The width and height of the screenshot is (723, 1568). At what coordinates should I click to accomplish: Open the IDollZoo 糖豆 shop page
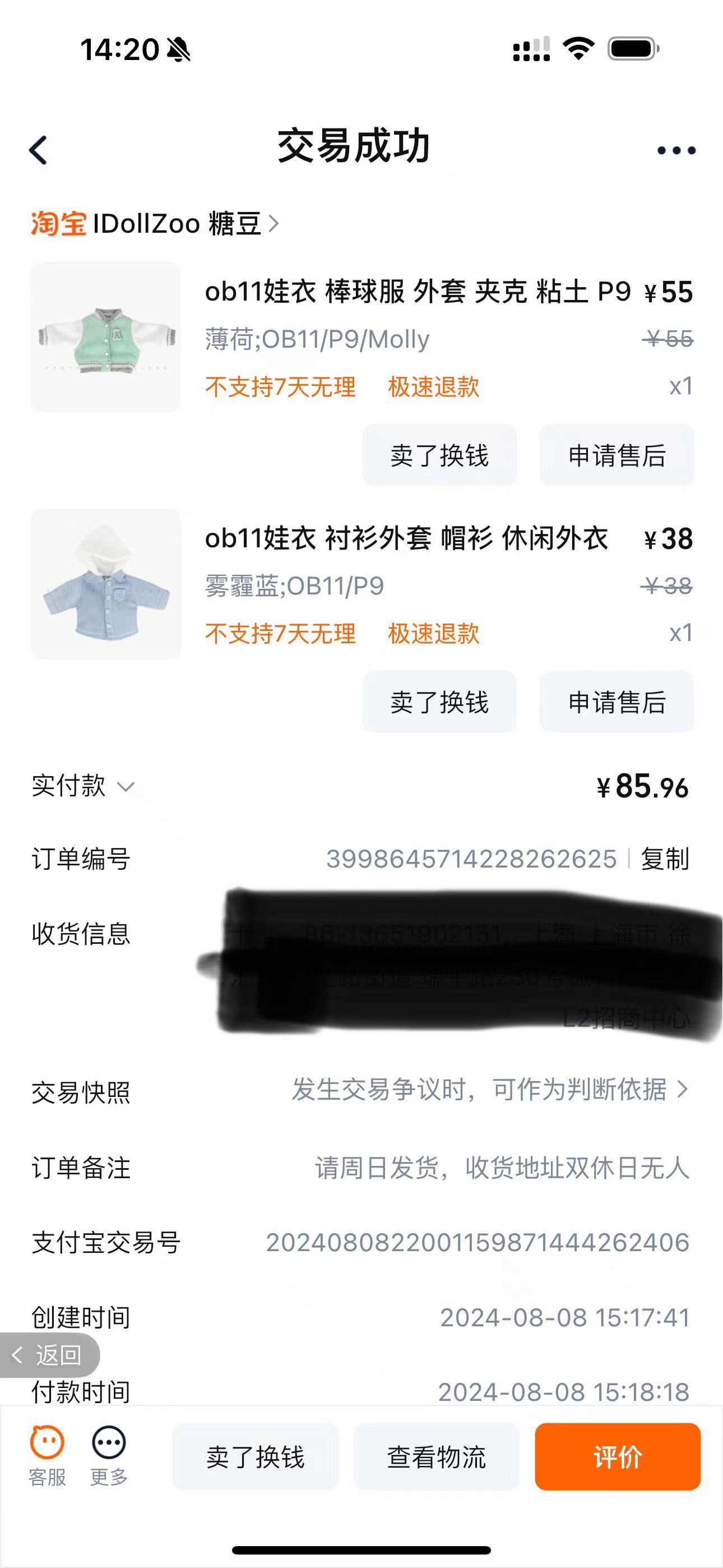[x=155, y=223]
